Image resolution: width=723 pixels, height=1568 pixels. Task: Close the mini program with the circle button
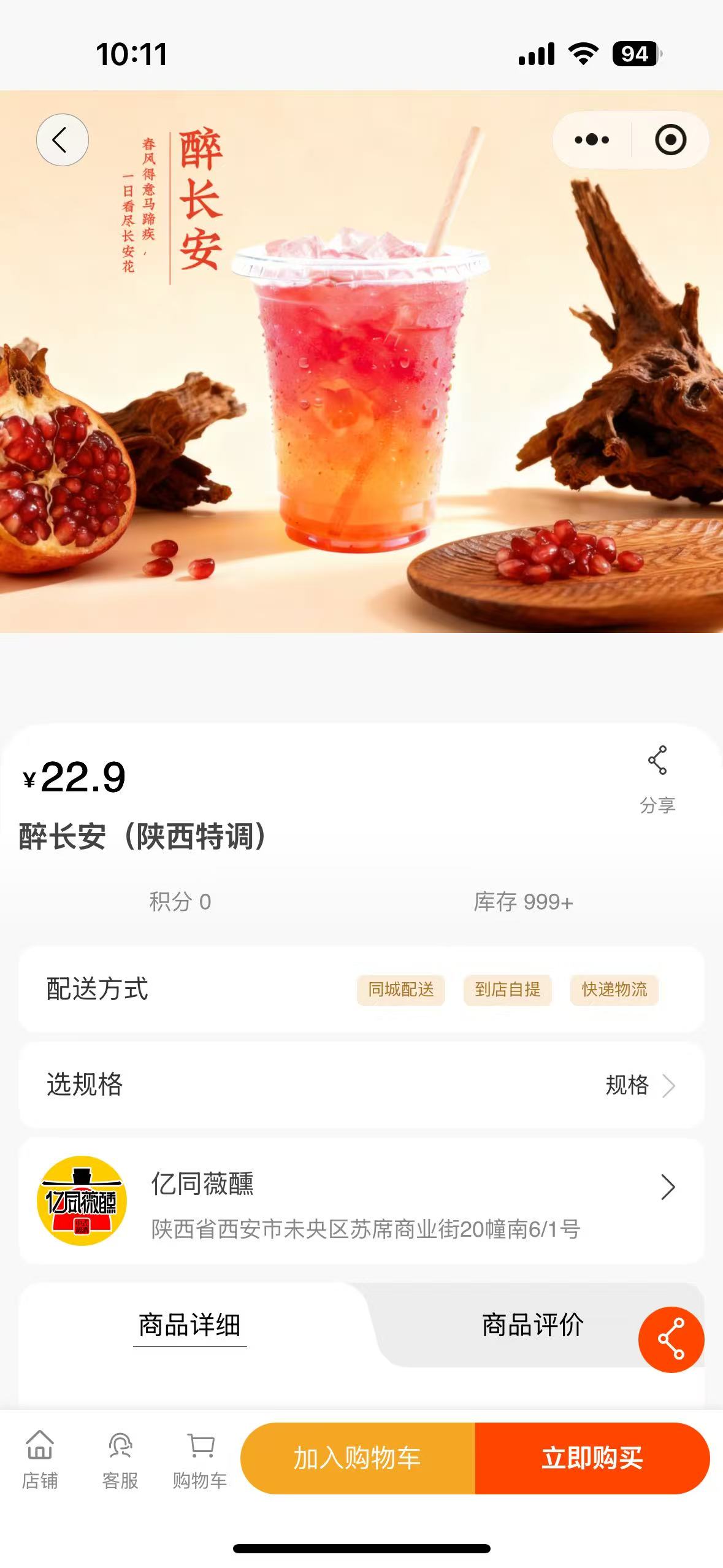coord(670,140)
